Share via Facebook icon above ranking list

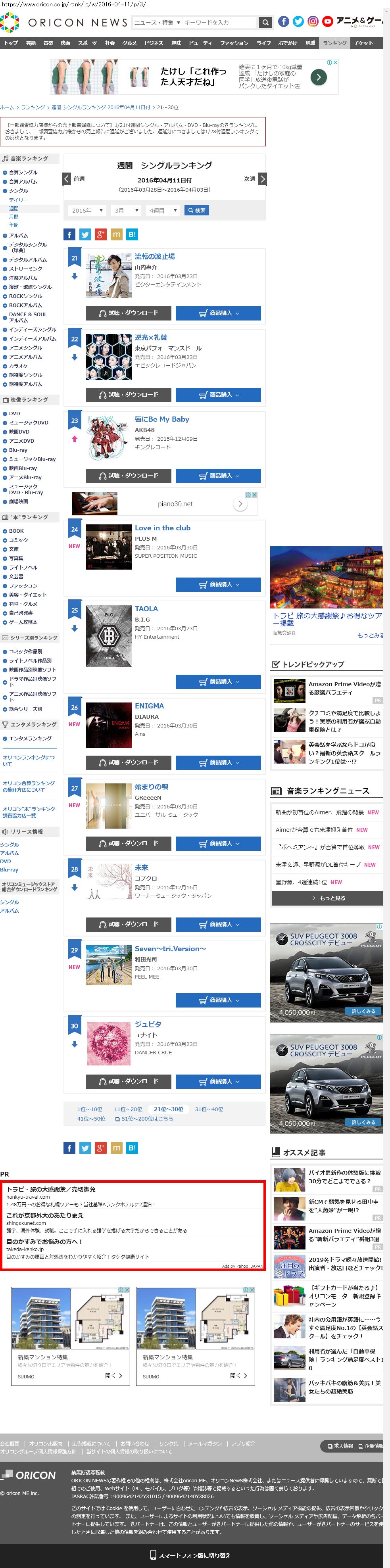click(69, 234)
